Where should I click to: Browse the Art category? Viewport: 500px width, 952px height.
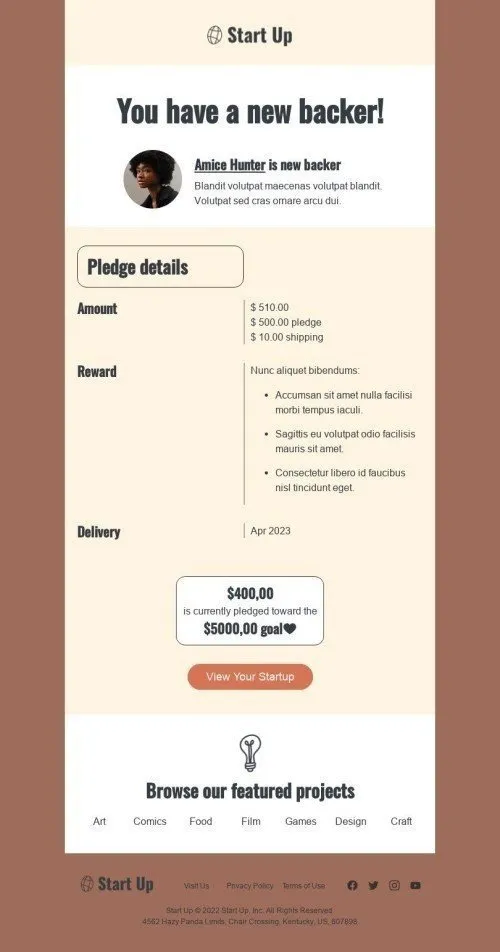tap(100, 821)
